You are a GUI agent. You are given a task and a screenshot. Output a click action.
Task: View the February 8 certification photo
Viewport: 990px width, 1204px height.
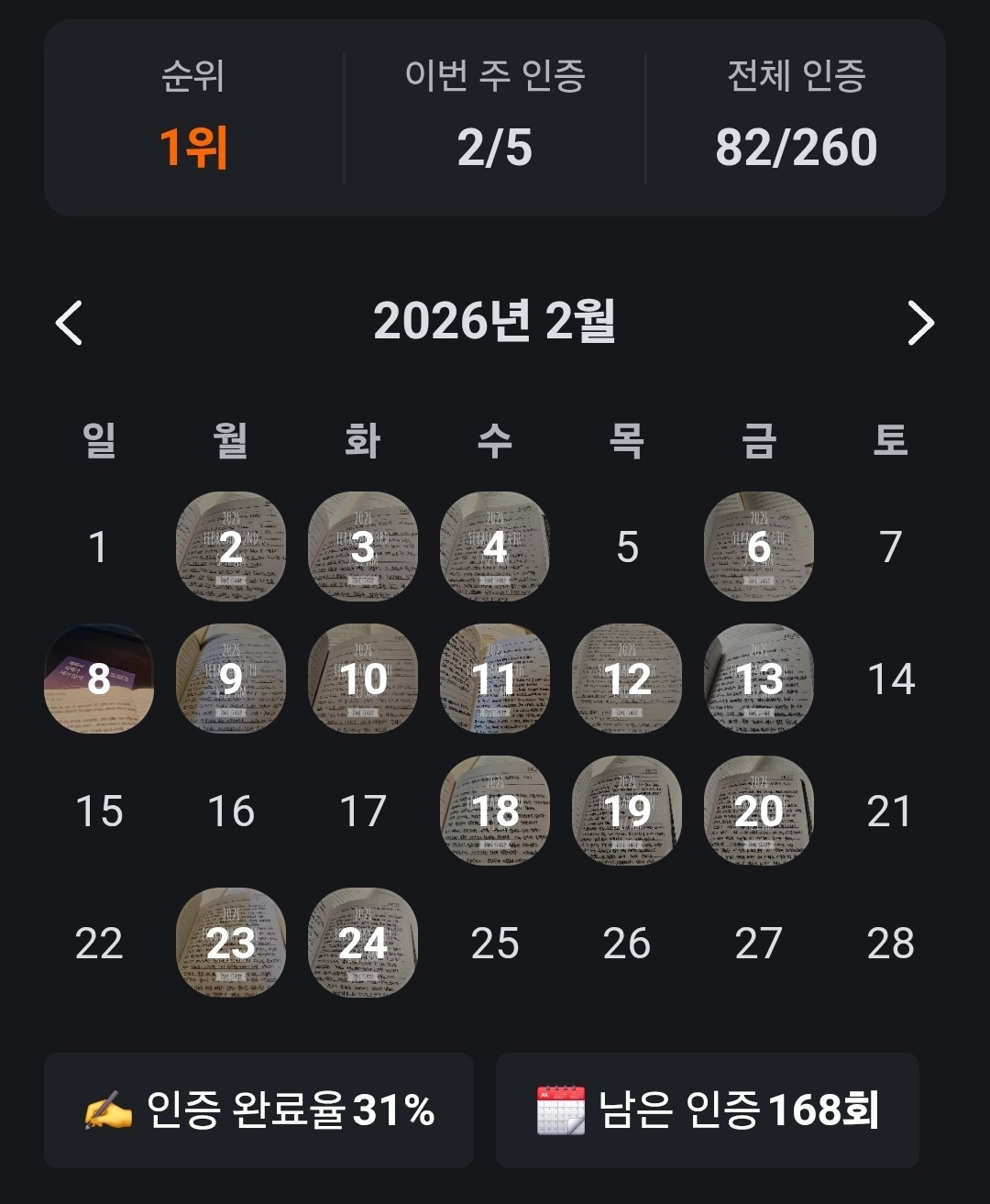point(99,679)
